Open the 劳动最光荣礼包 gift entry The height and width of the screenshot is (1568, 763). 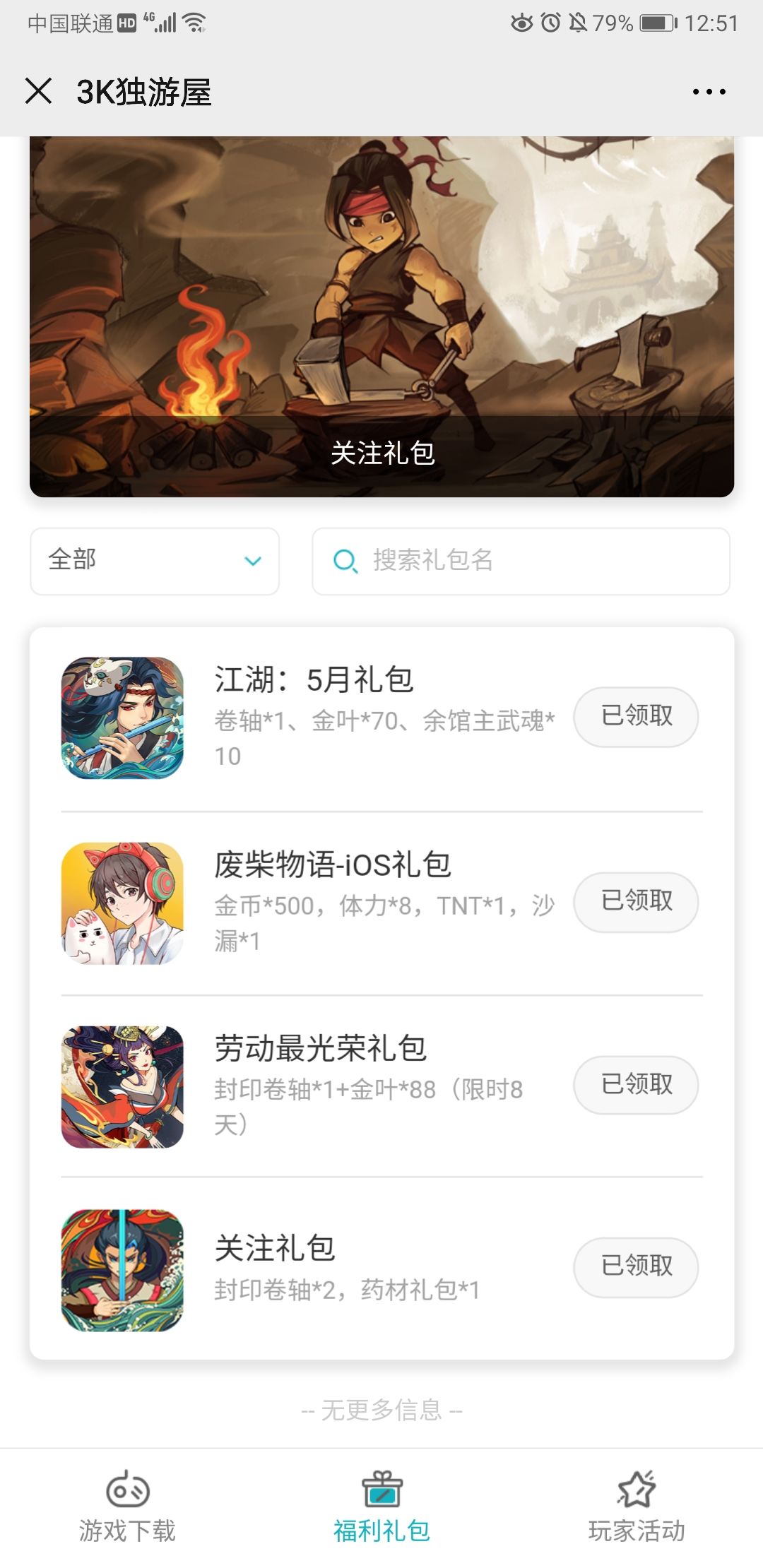coord(381,1086)
